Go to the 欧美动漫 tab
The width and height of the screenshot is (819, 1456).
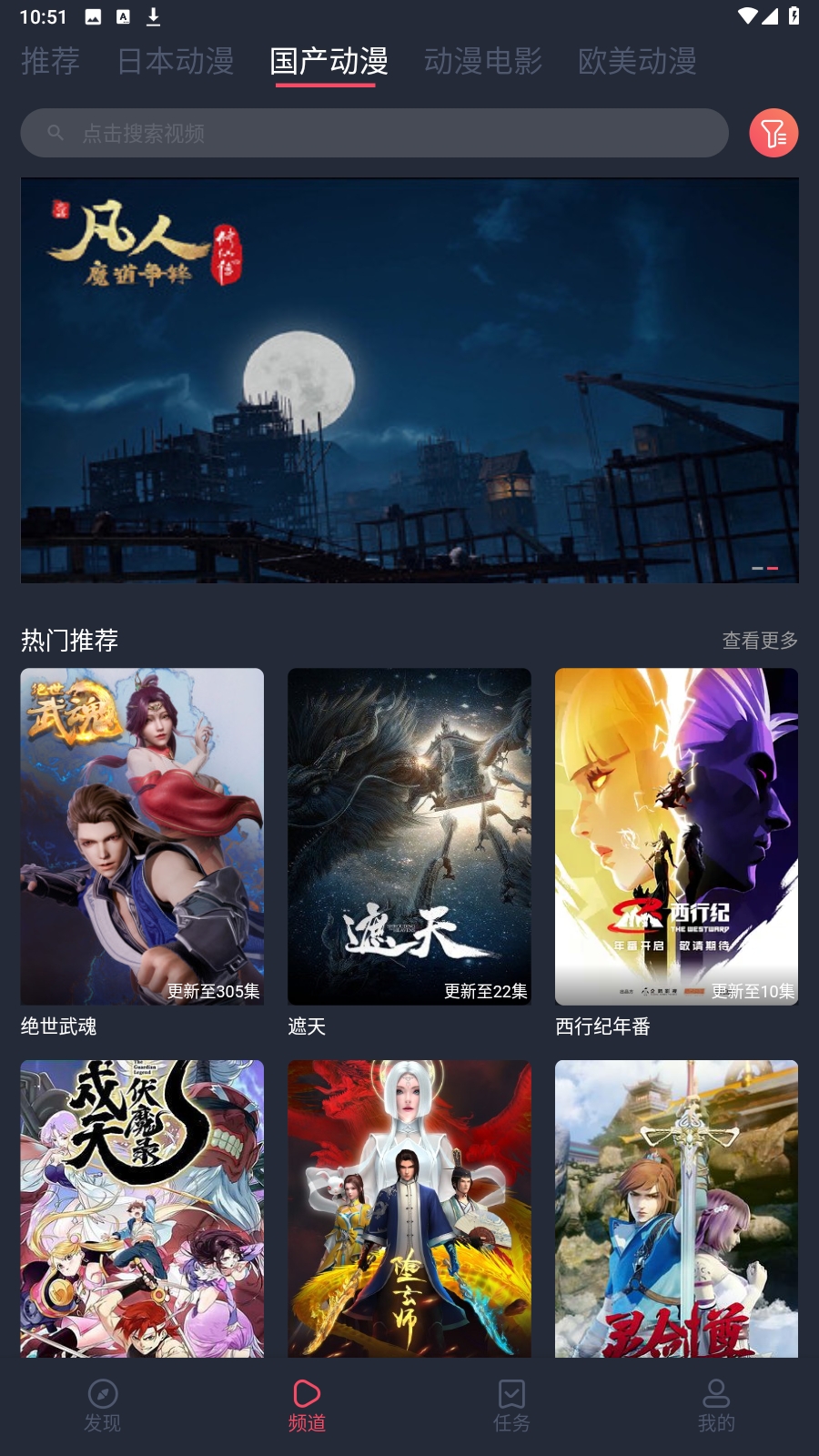637,61
